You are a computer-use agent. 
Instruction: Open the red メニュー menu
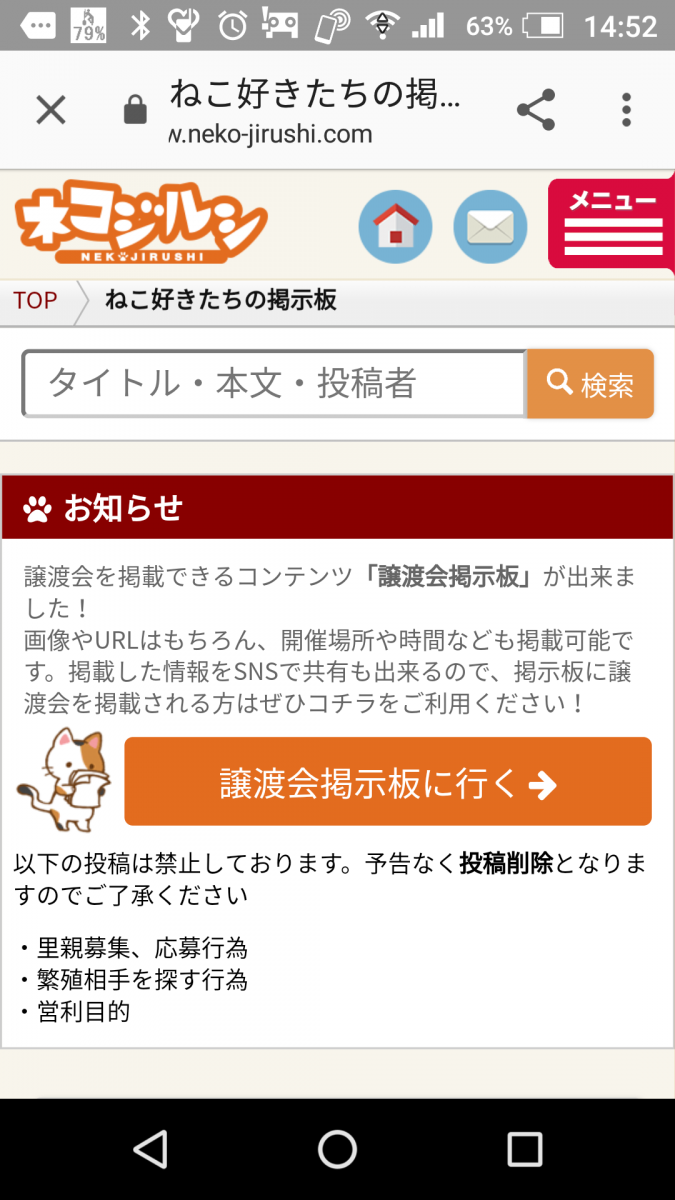point(612,224)
